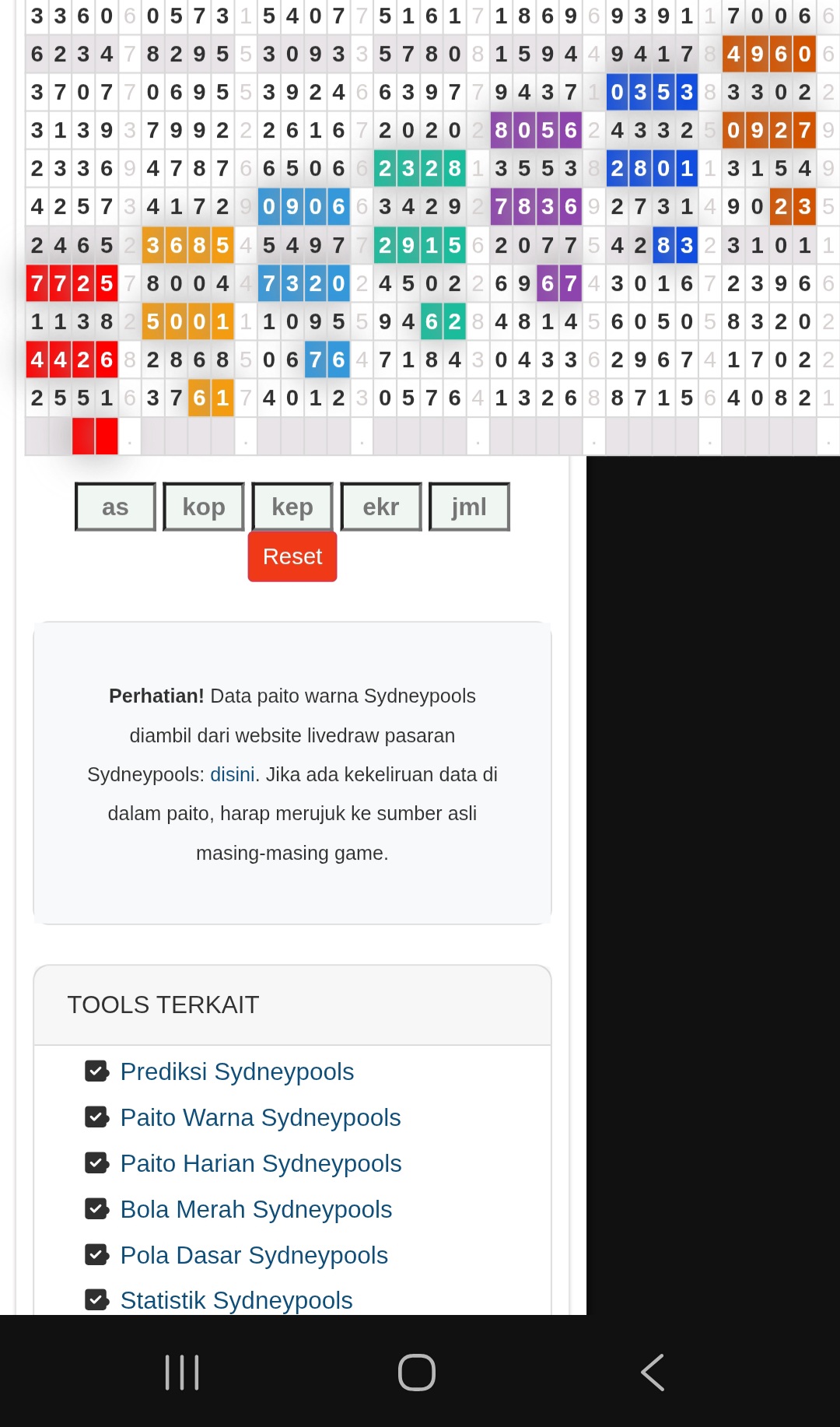840x1427 pixels.
Task: Open the 'disini' source link
Action: (233, 775)
